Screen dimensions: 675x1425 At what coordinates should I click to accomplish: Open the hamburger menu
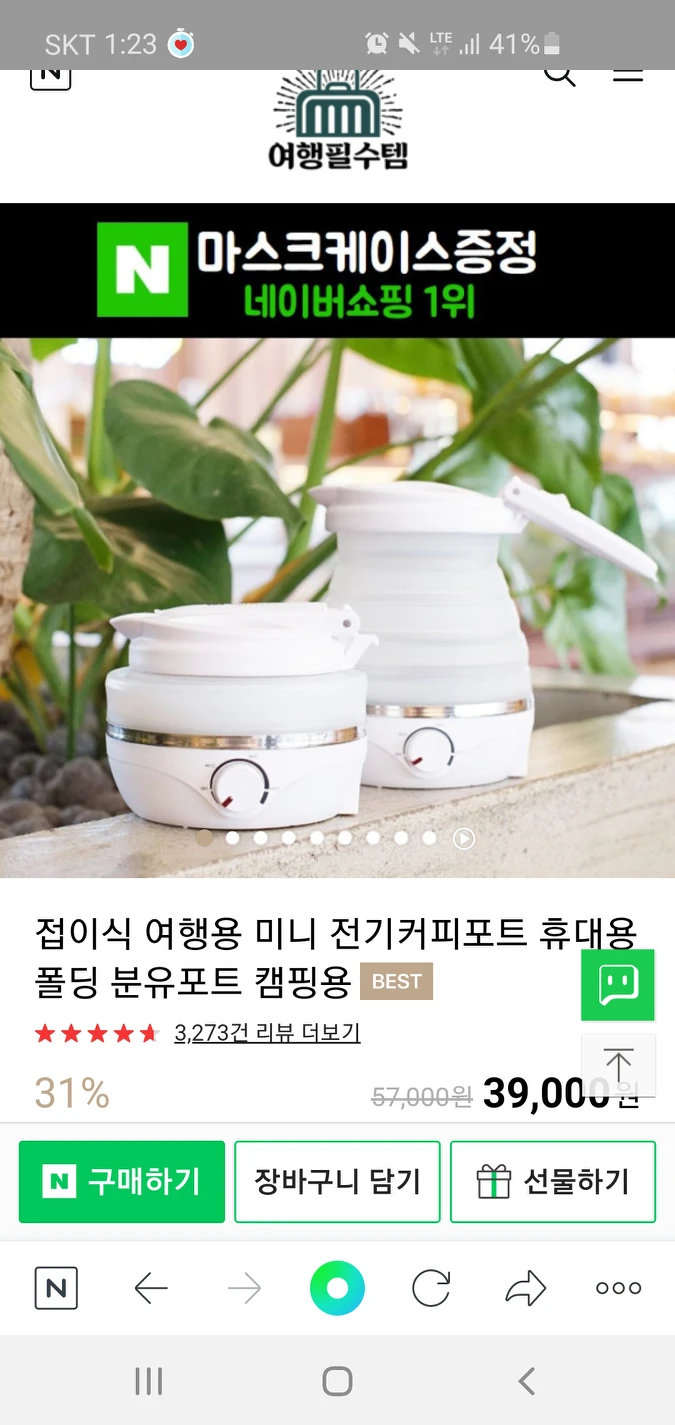click(x=628, y=74)
